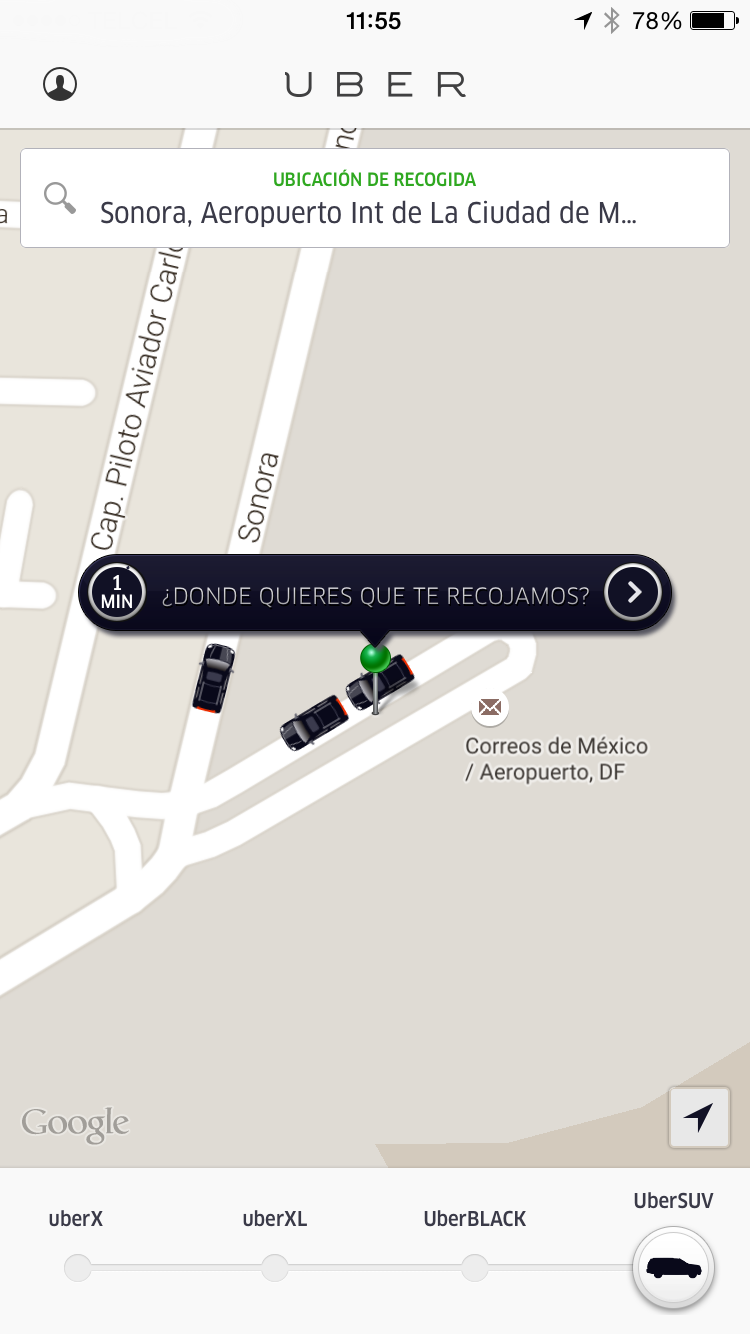
Task: Open the Correos de México map marker
Action: tap(490, 708)
